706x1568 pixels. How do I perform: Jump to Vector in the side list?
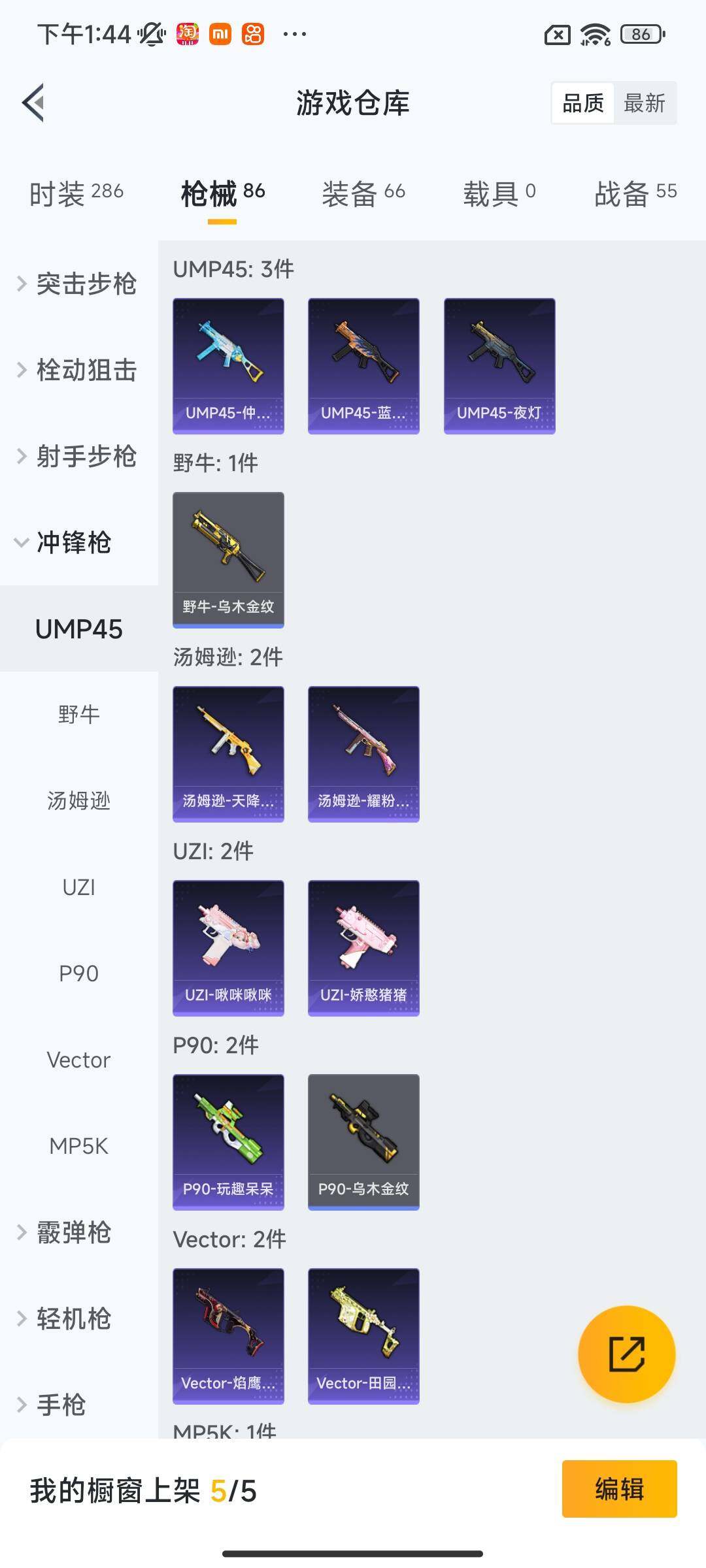pos(78,1060)
